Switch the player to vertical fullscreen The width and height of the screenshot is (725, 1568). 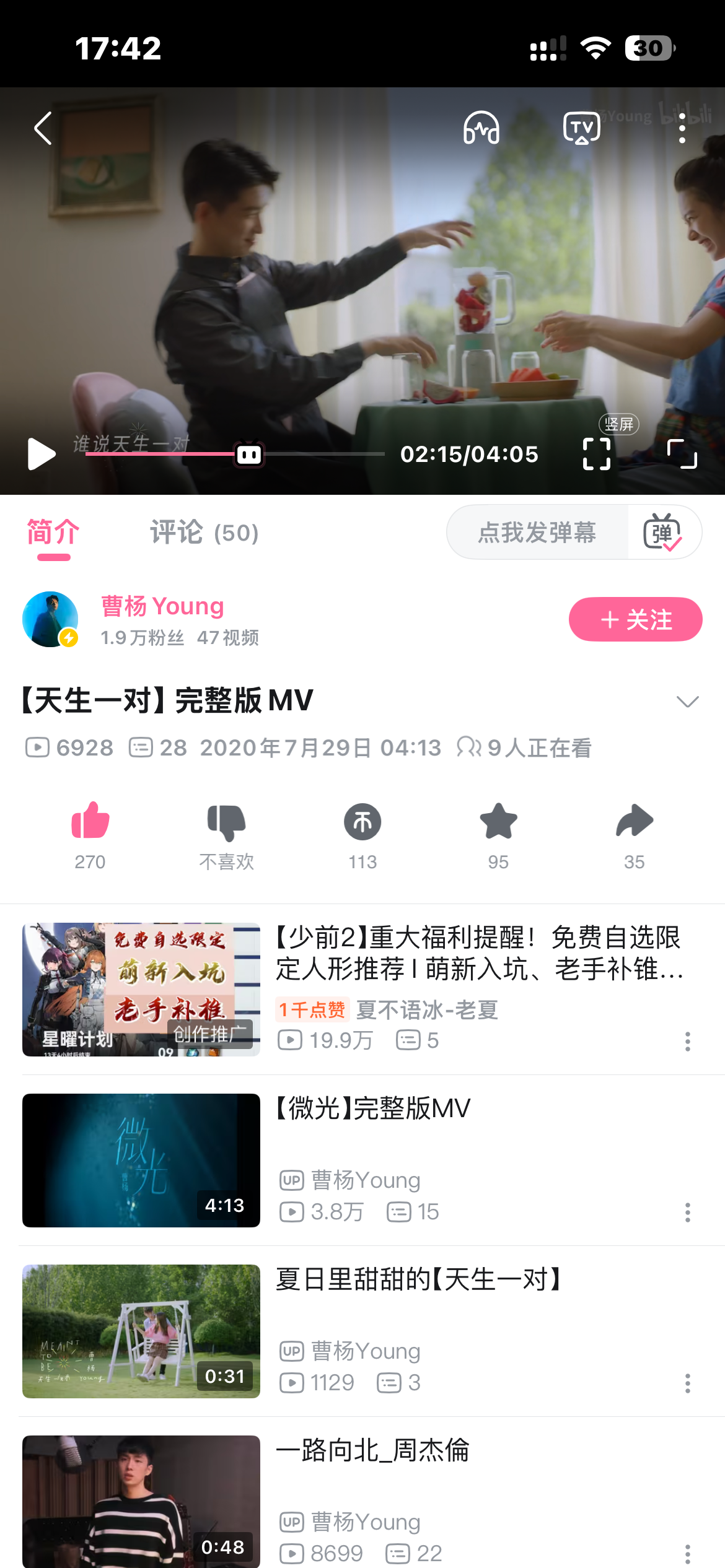pos(597,454)
